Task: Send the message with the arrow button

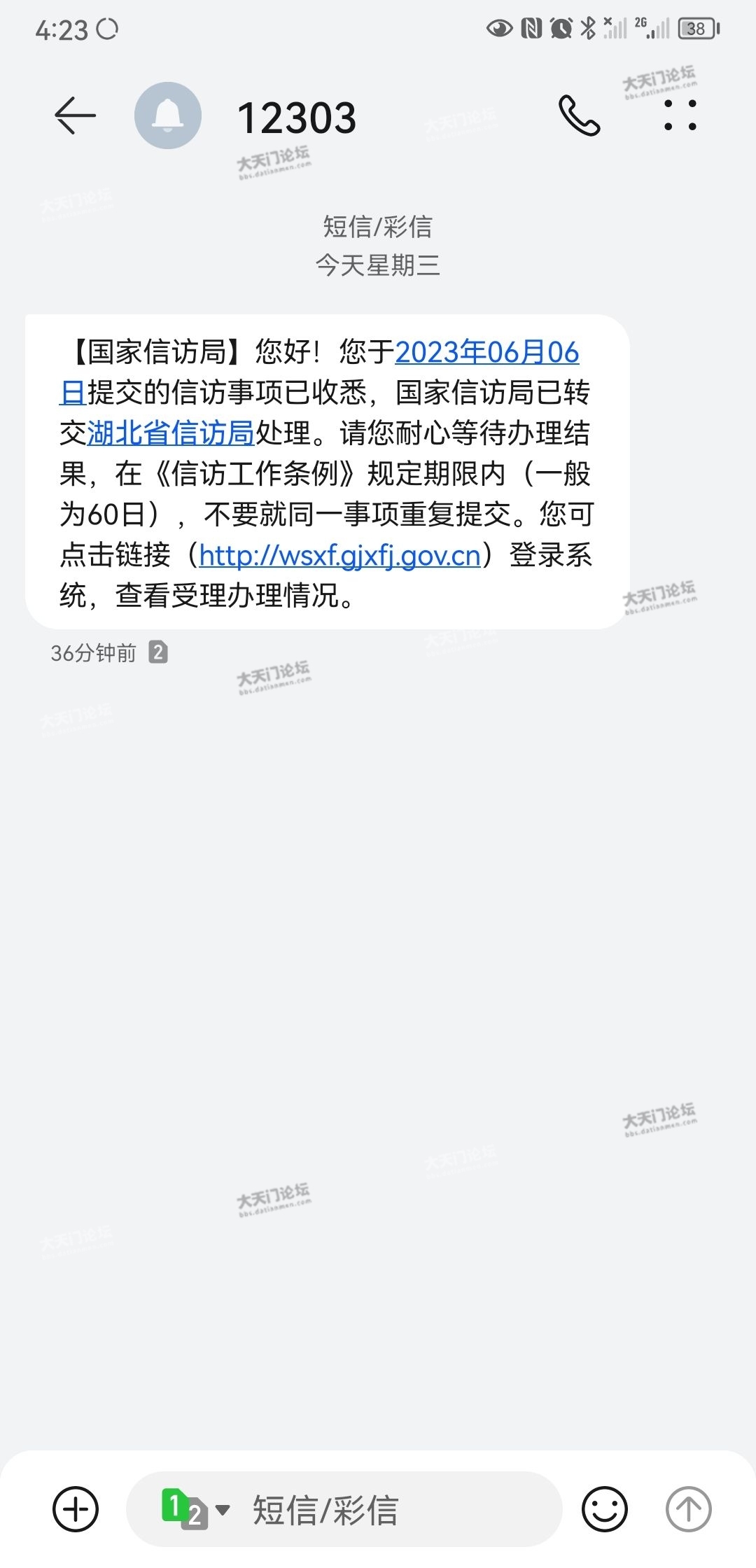Action: click(688, 1509)
